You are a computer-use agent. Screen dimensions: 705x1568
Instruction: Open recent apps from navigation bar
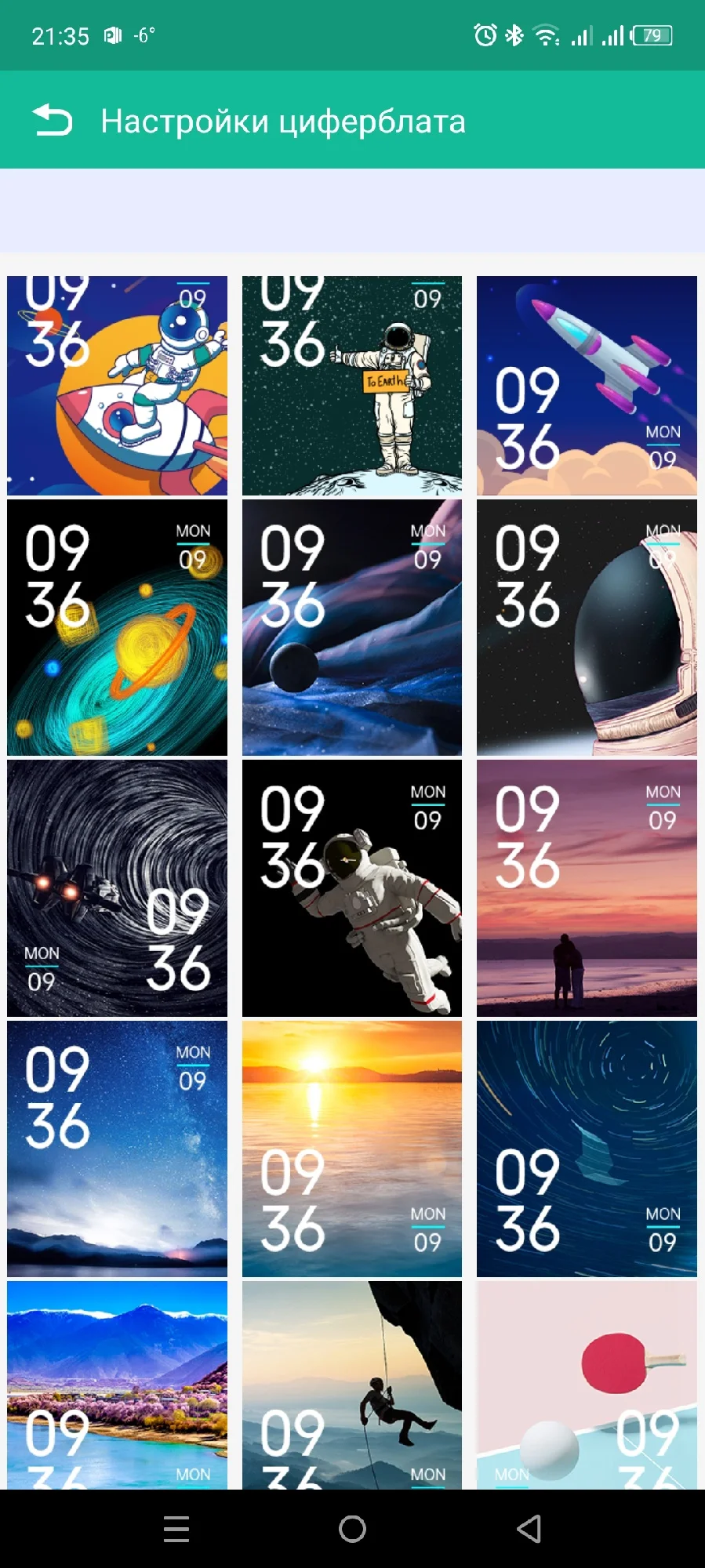[176, 1529]
